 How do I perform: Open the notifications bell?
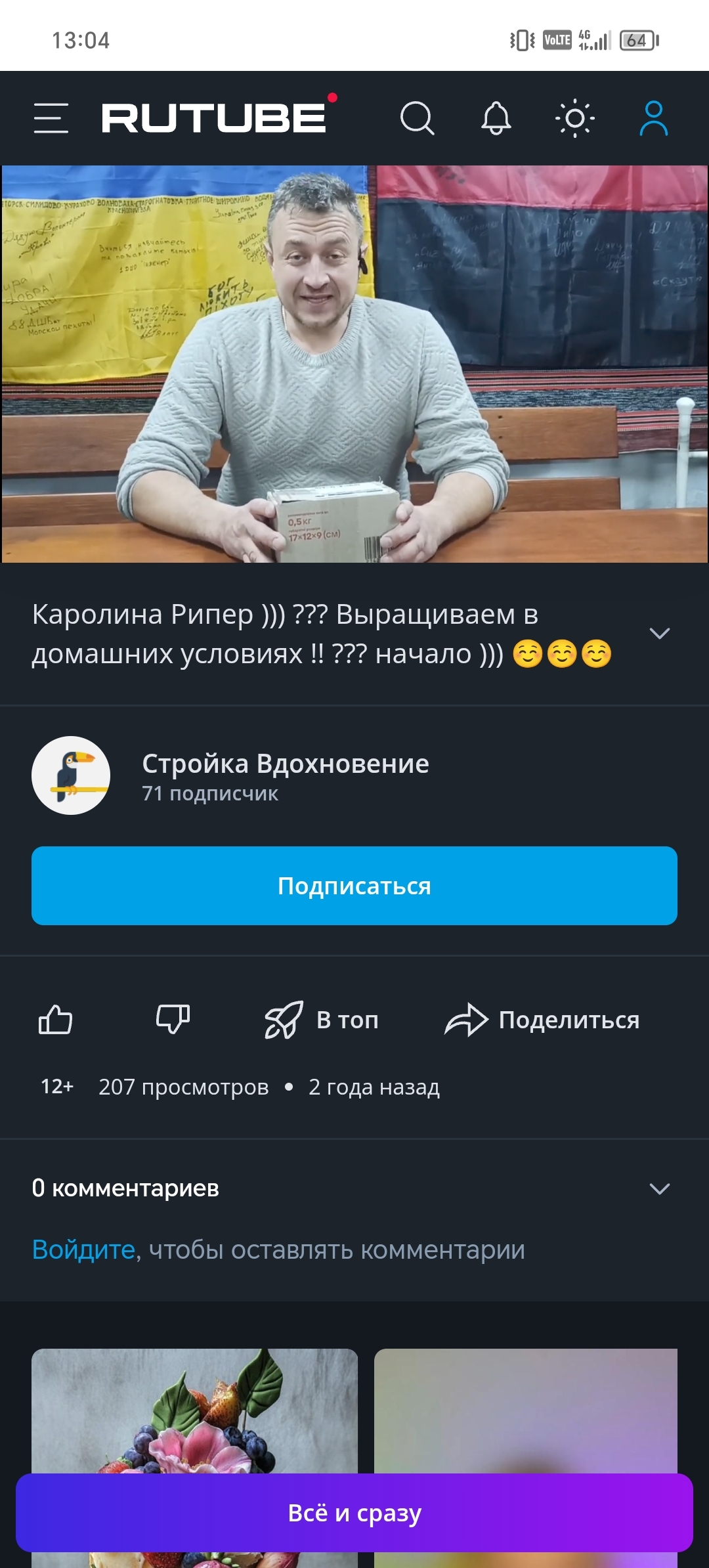pyautogui.click(x=496, y=118)
